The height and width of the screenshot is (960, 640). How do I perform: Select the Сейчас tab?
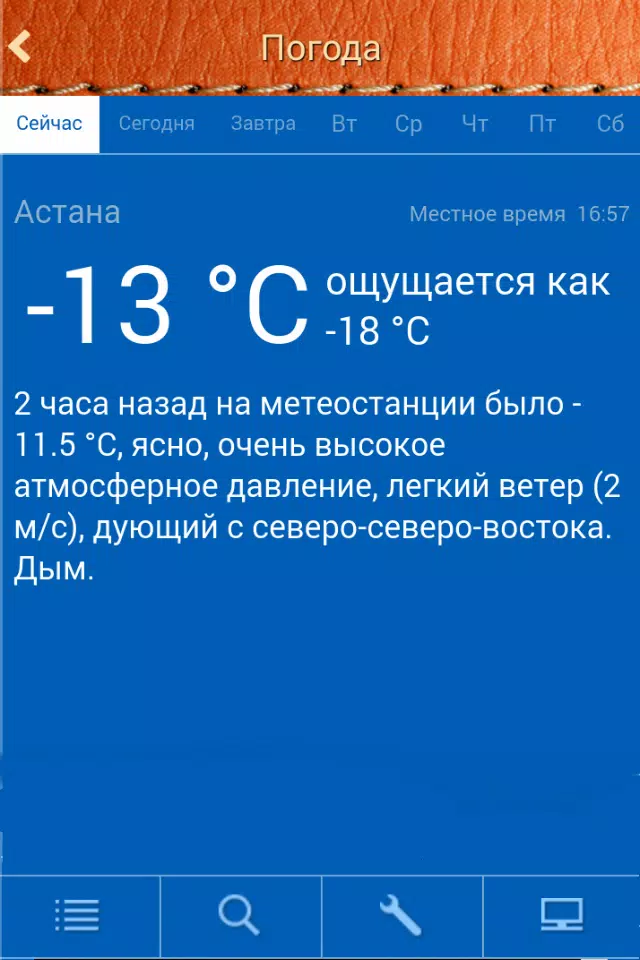click(x=49, y=124)
